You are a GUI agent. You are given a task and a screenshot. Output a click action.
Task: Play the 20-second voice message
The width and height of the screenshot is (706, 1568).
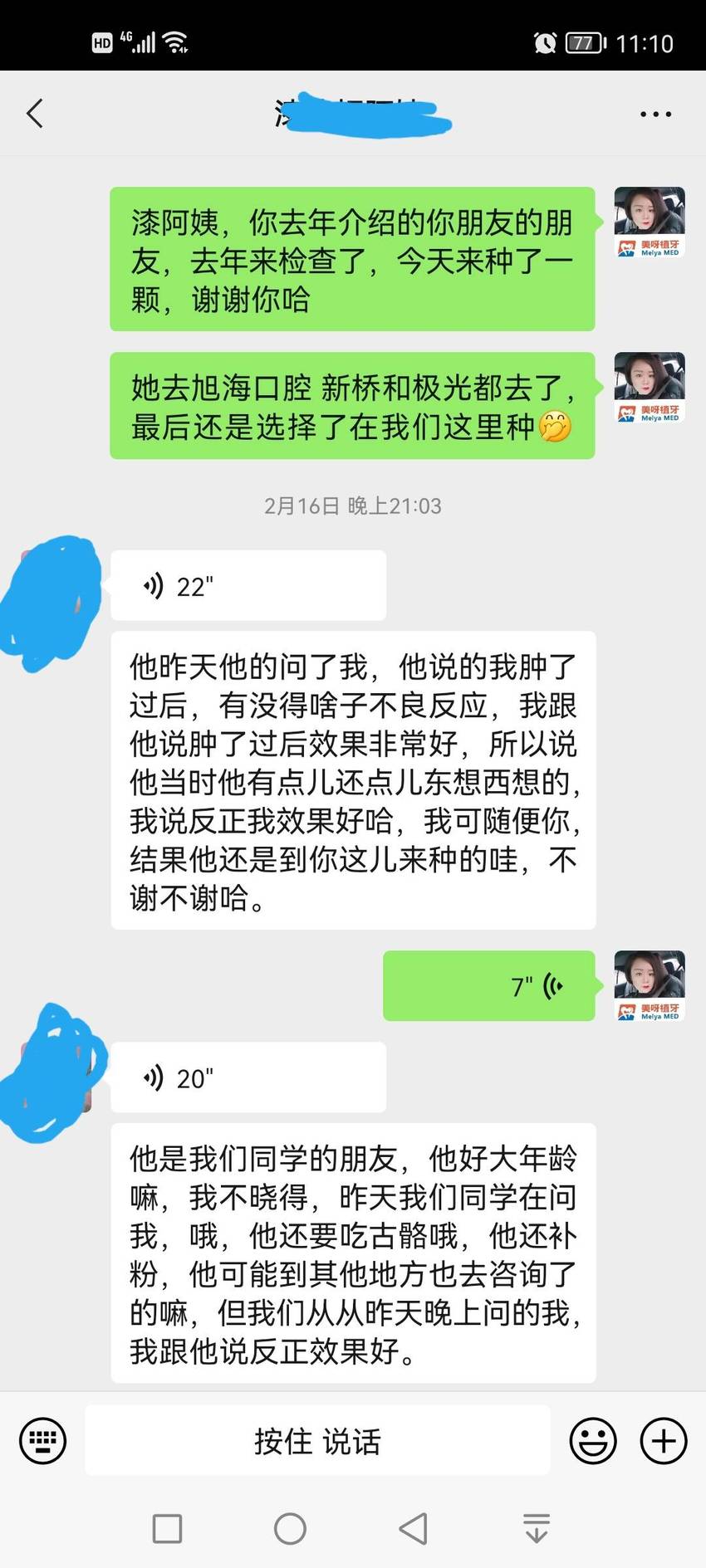click(248, 1077)
